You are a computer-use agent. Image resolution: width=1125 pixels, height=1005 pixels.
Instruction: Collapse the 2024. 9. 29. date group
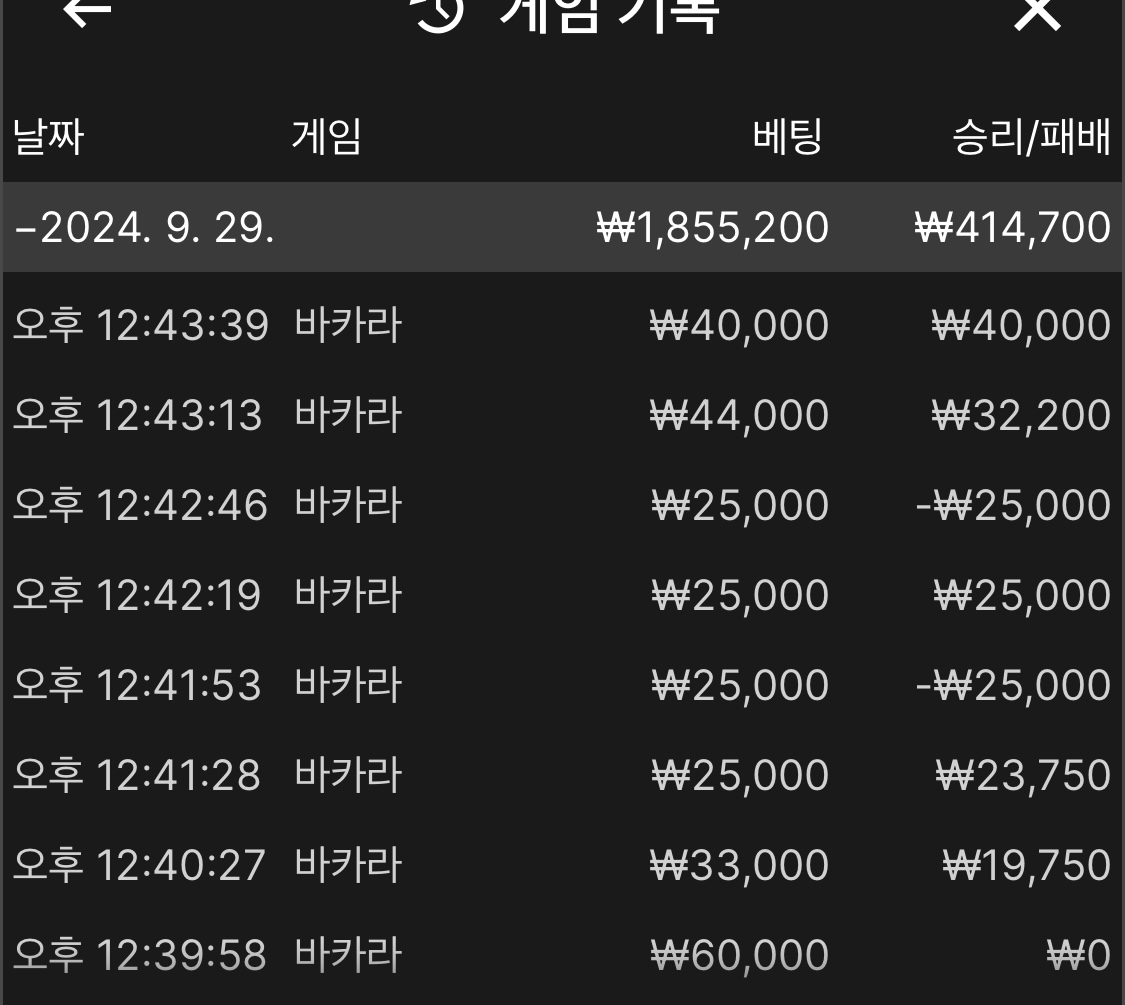click(x=562, y=227)
